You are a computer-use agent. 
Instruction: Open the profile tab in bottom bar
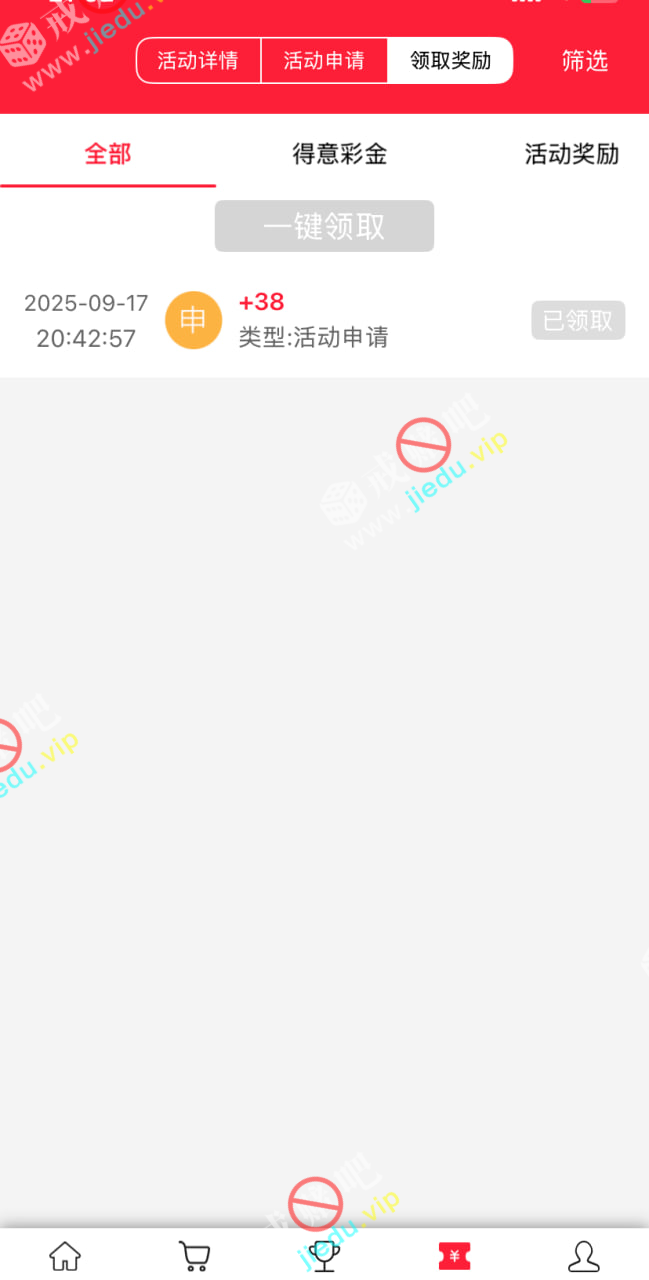pyautogui.click(x=583, y=1256)
